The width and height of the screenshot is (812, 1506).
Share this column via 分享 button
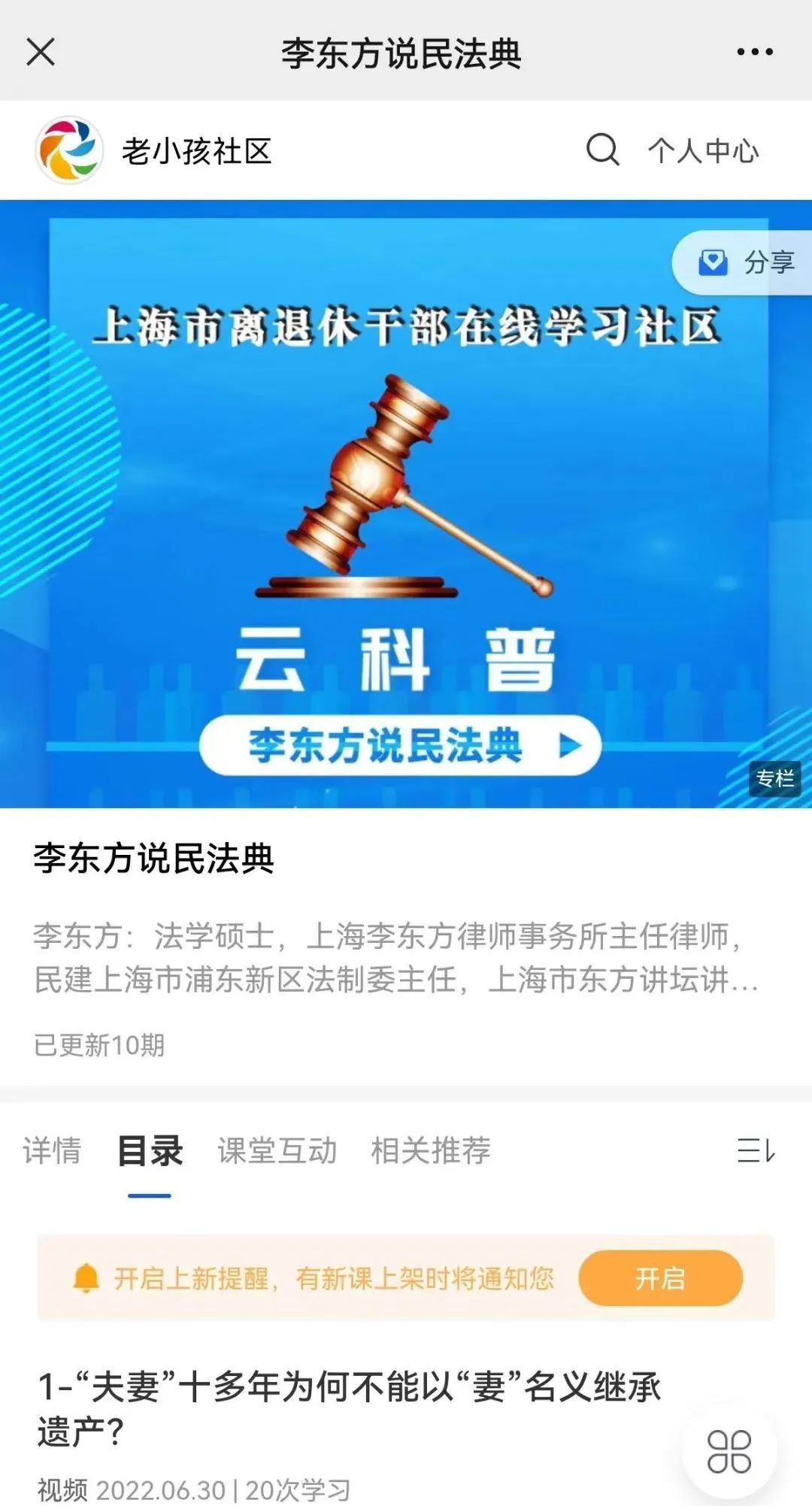(747, 262)
